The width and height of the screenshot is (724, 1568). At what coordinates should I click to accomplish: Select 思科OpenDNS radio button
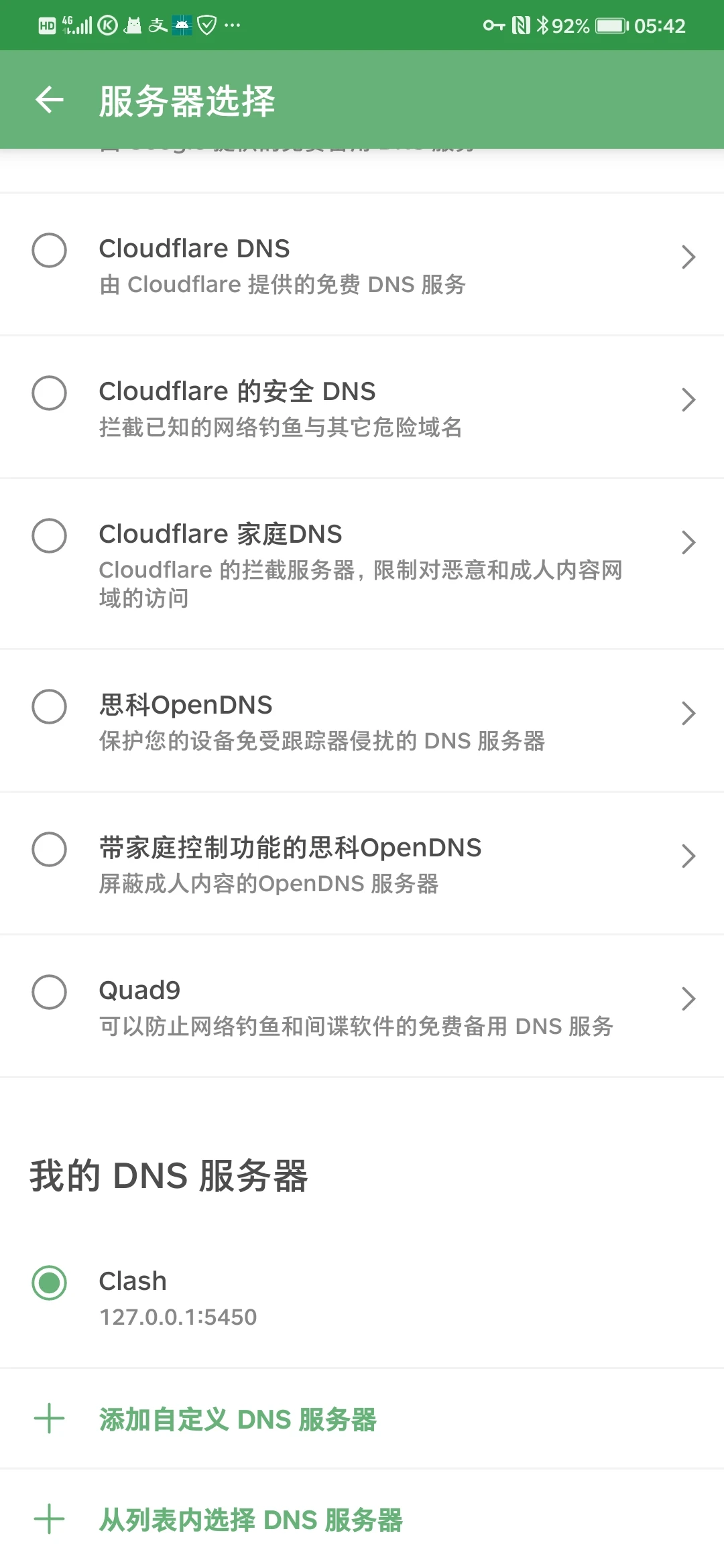coord(49,707)
